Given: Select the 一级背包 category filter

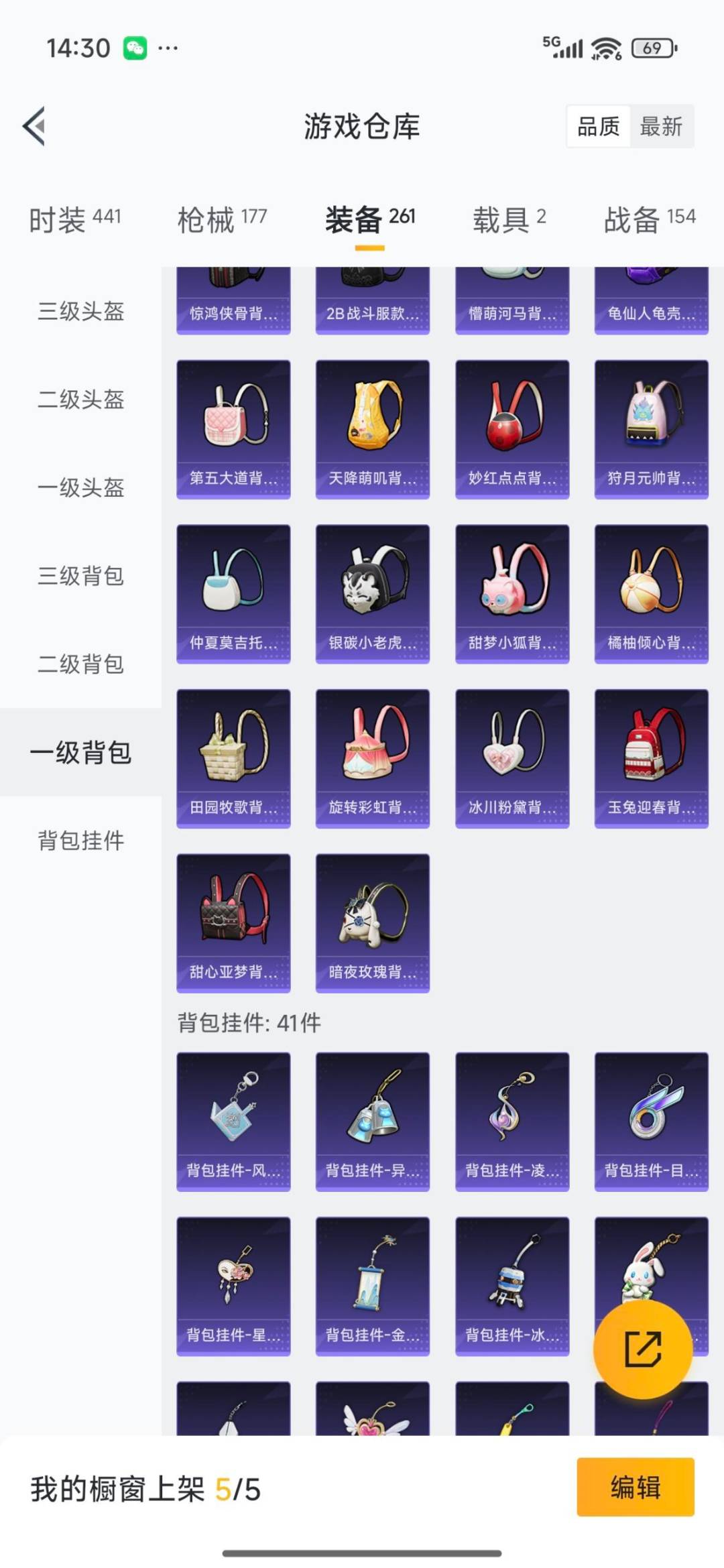Looking at the screenshot, I should click(79, 753).
